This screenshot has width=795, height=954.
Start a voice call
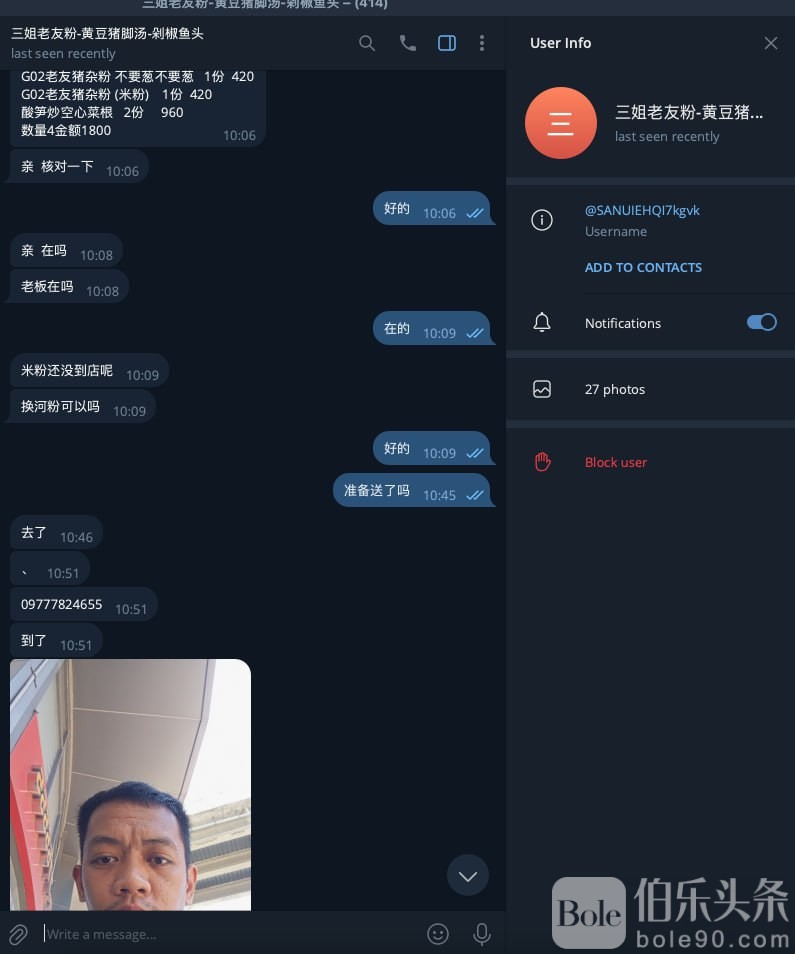point(407,43)
